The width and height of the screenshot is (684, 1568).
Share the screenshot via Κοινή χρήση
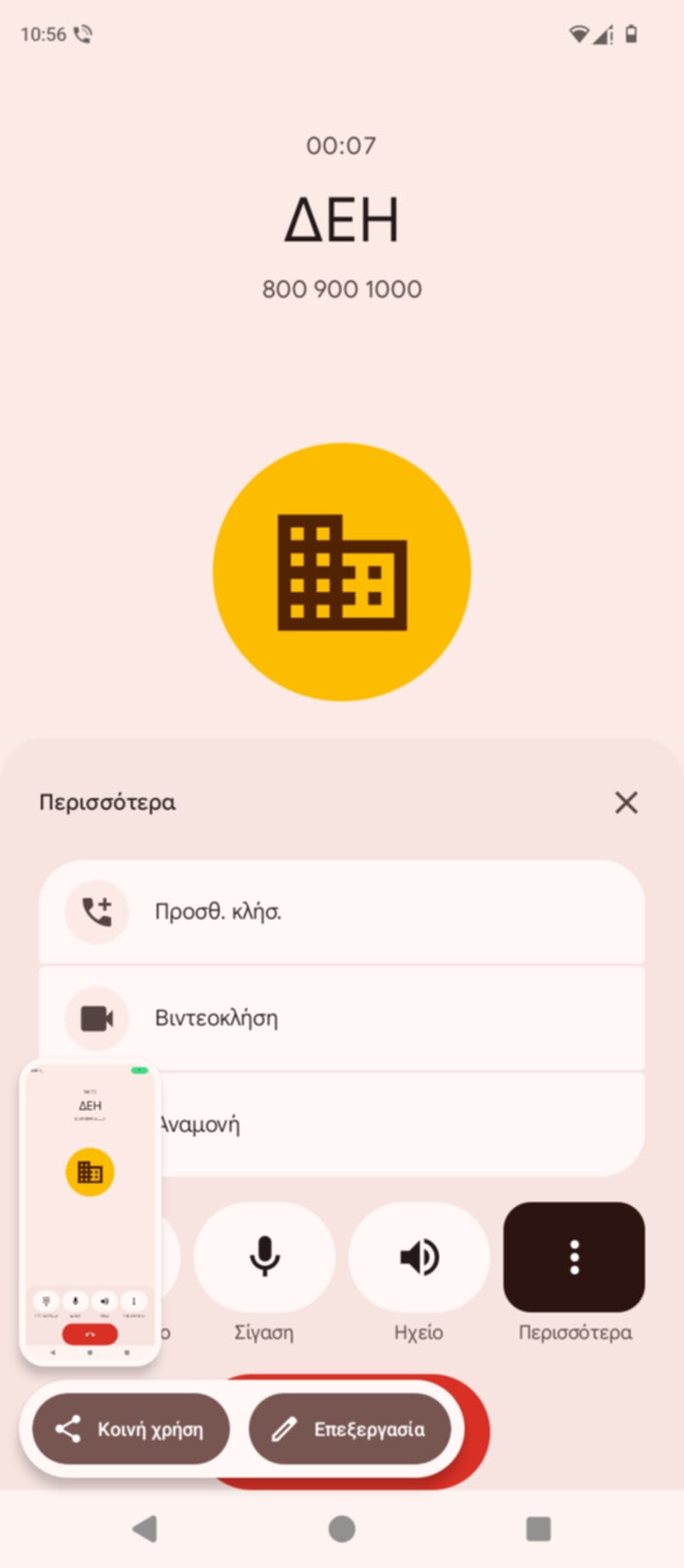(x=131, y=1429)
